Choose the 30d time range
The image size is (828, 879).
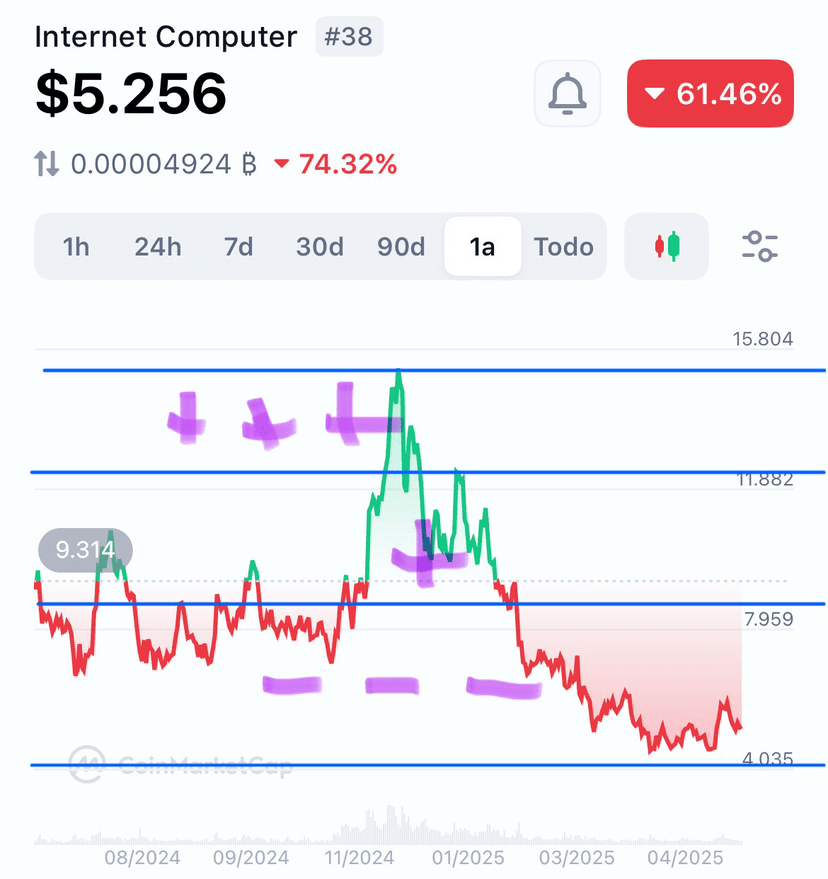320,247
